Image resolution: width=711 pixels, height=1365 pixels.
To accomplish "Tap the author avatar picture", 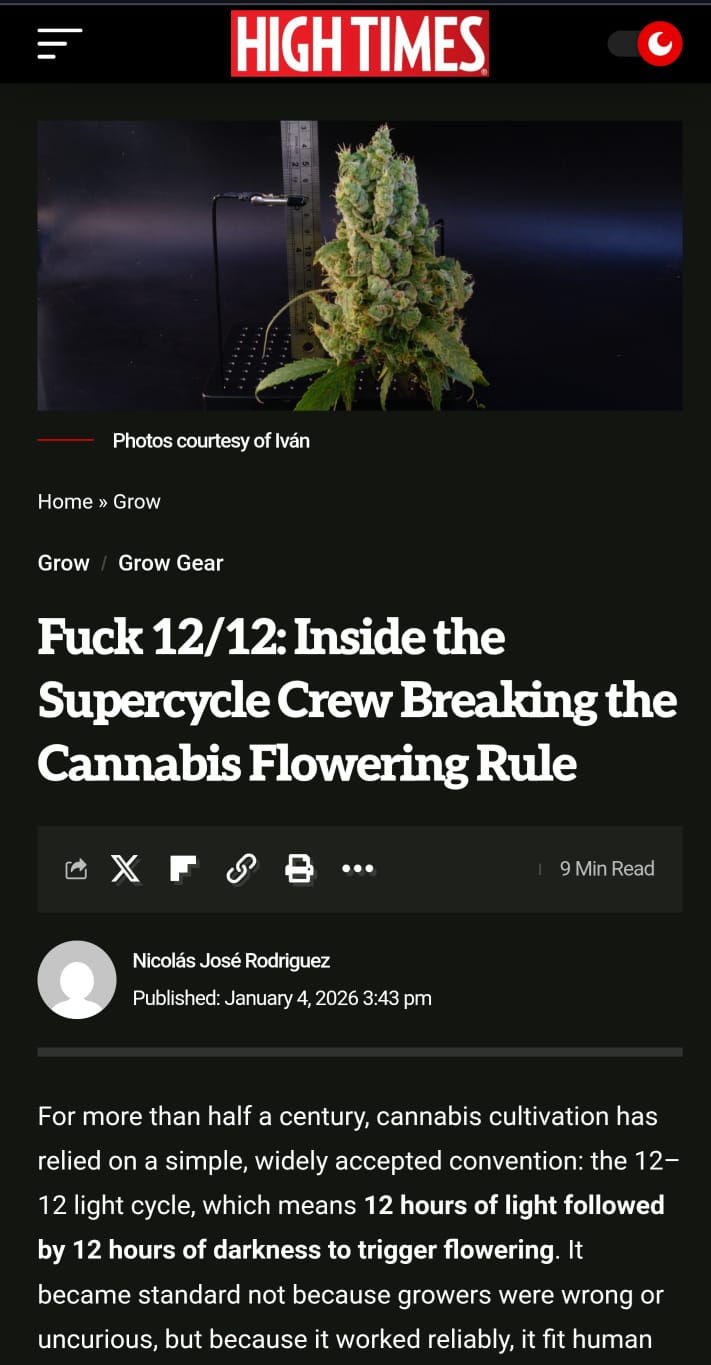I will (77, 979).
